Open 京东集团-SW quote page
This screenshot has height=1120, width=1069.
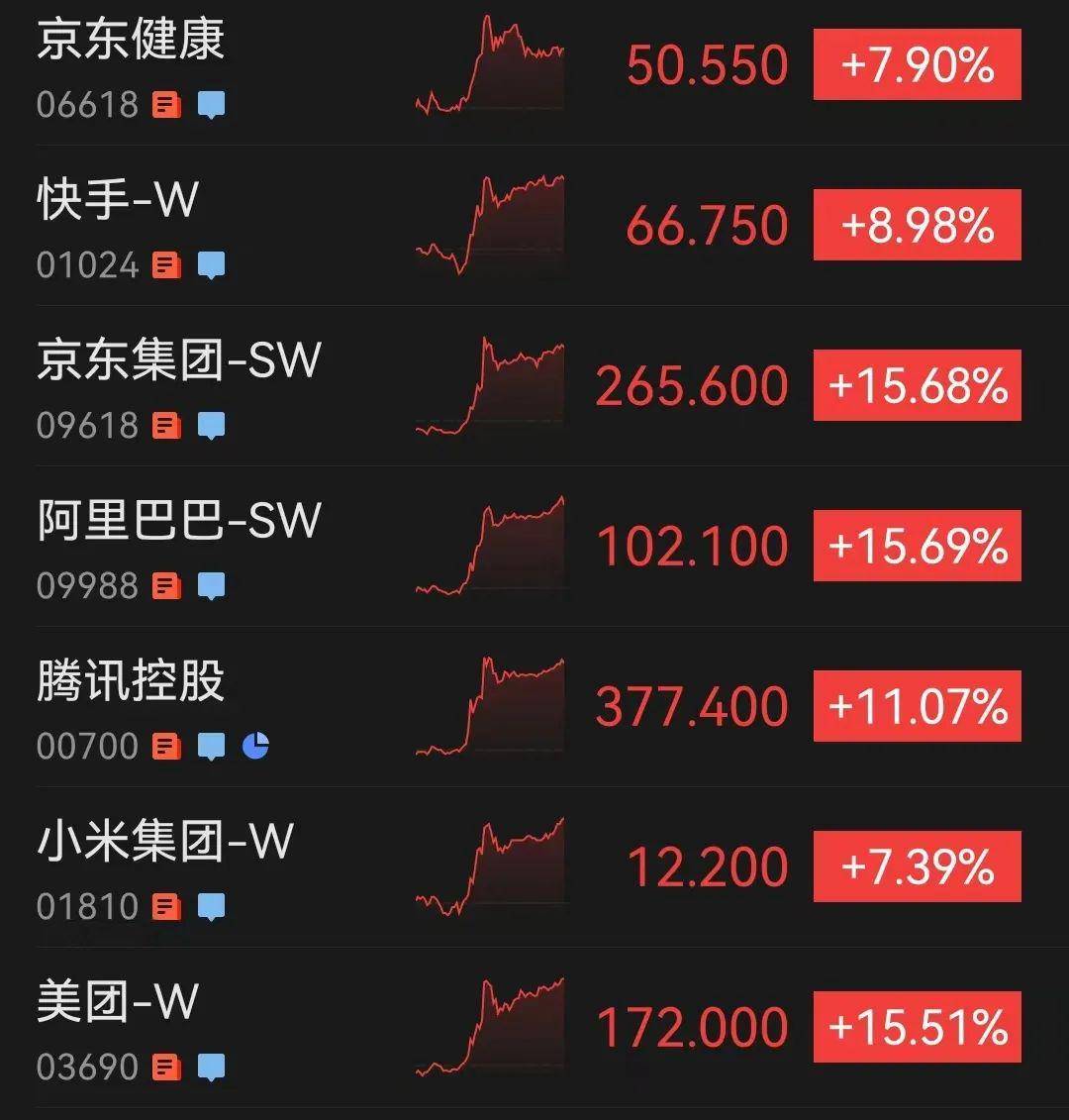(x=178, y=361)
